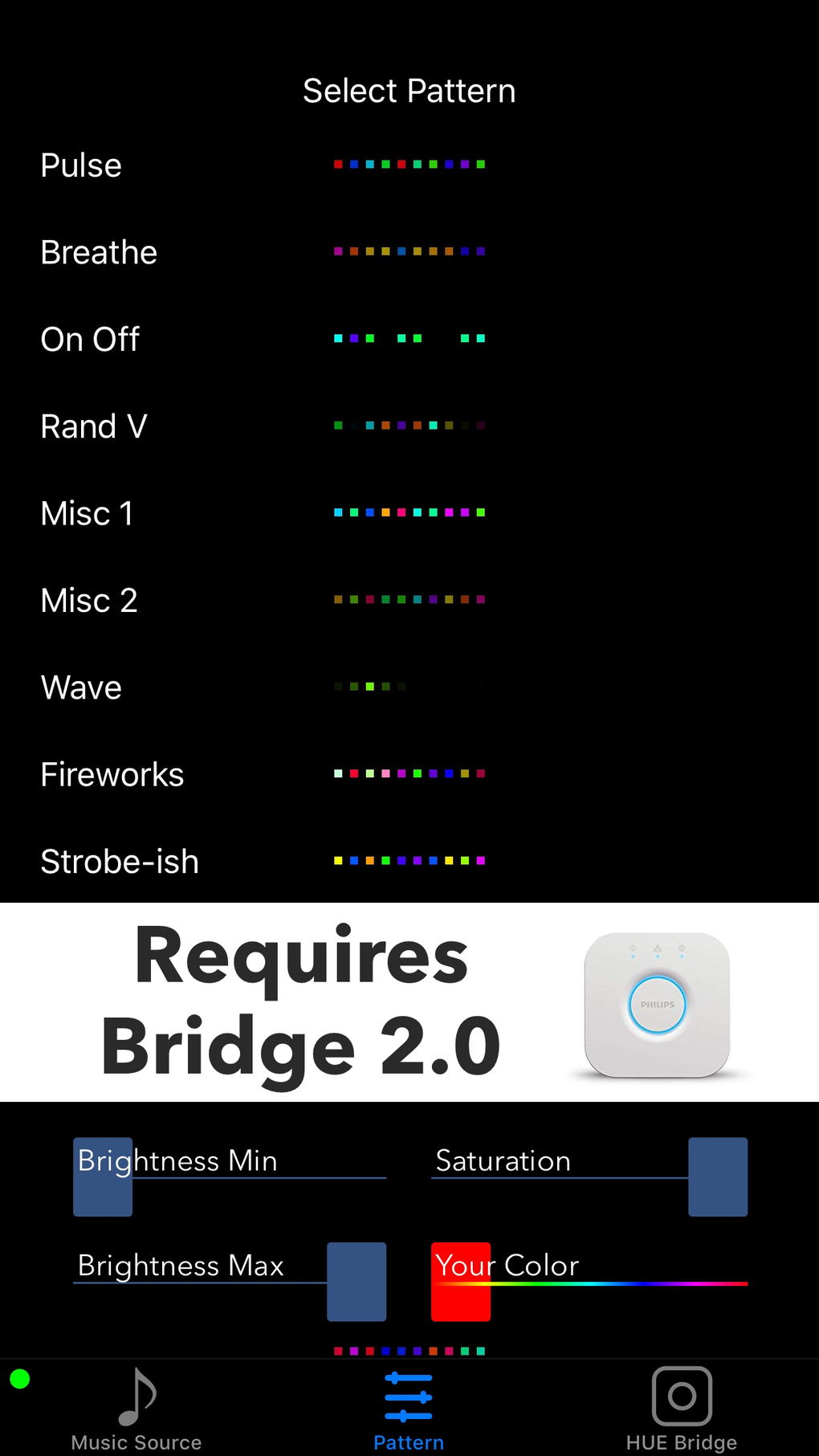Choose the Fireworks pattern
This screenshot has height=1456, width=819.
click(112, 775)
